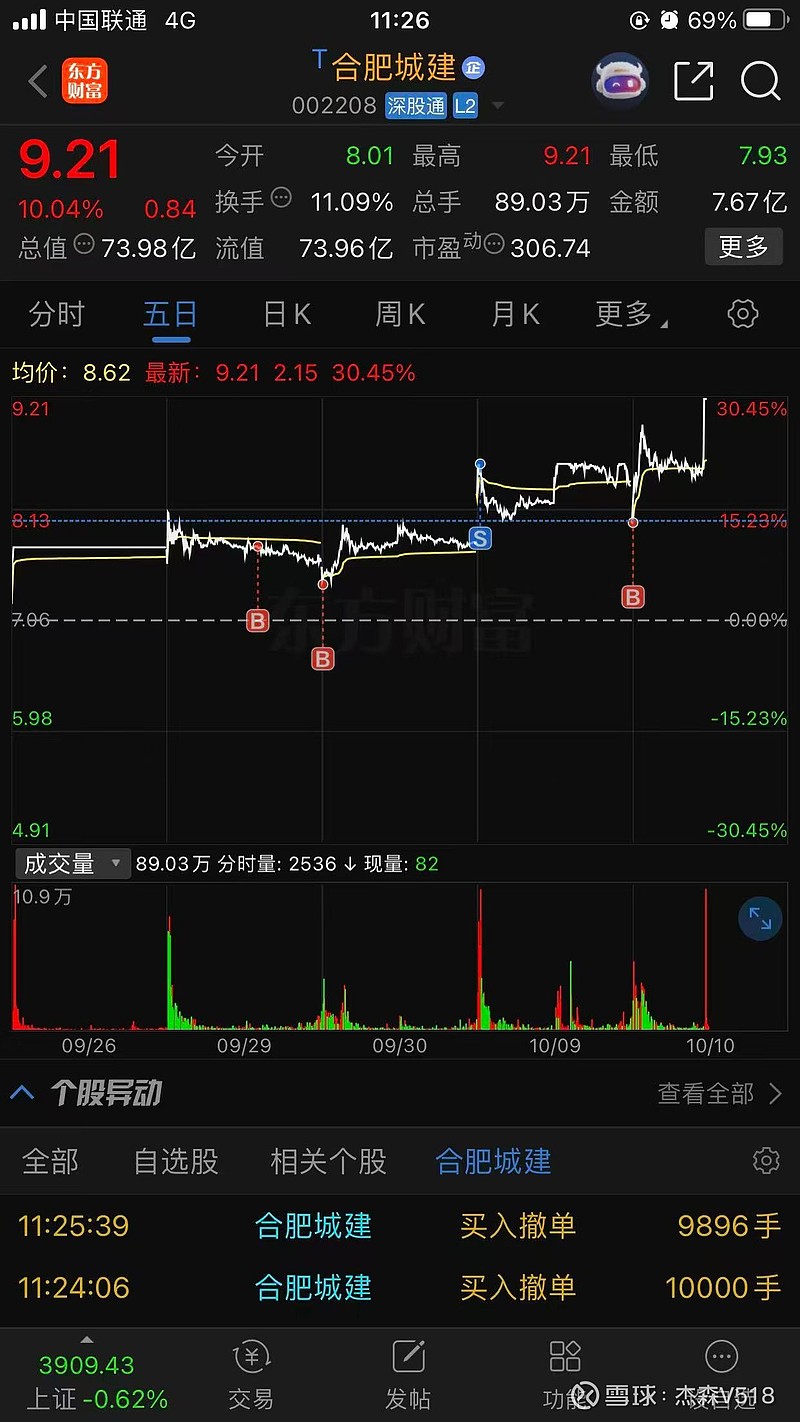The width and height of the screenshot is (800, 1422).
Task: Switch to the 日K chart tab
Action: 287,315
